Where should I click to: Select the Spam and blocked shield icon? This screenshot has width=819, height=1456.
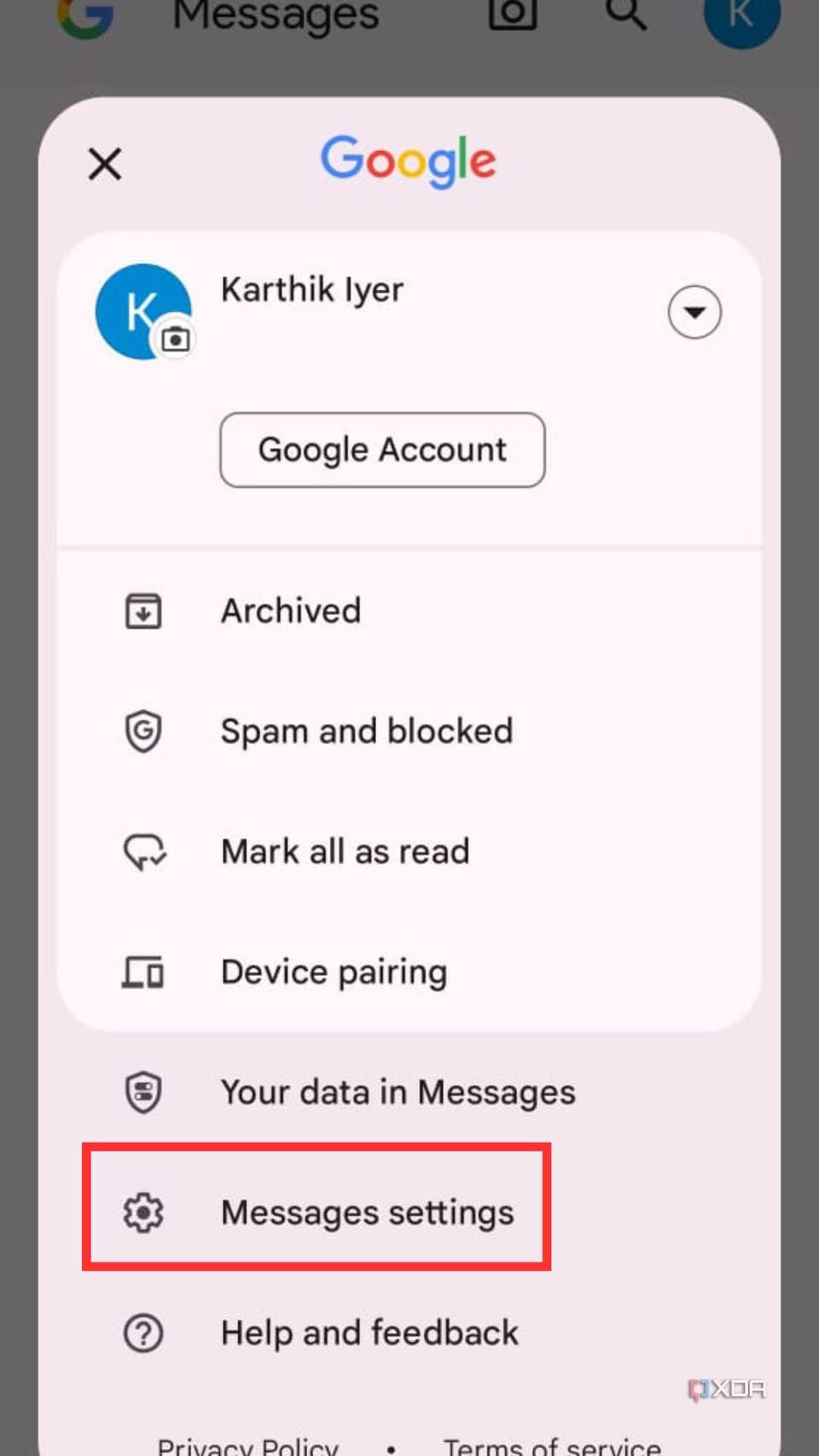click(142, 731)
